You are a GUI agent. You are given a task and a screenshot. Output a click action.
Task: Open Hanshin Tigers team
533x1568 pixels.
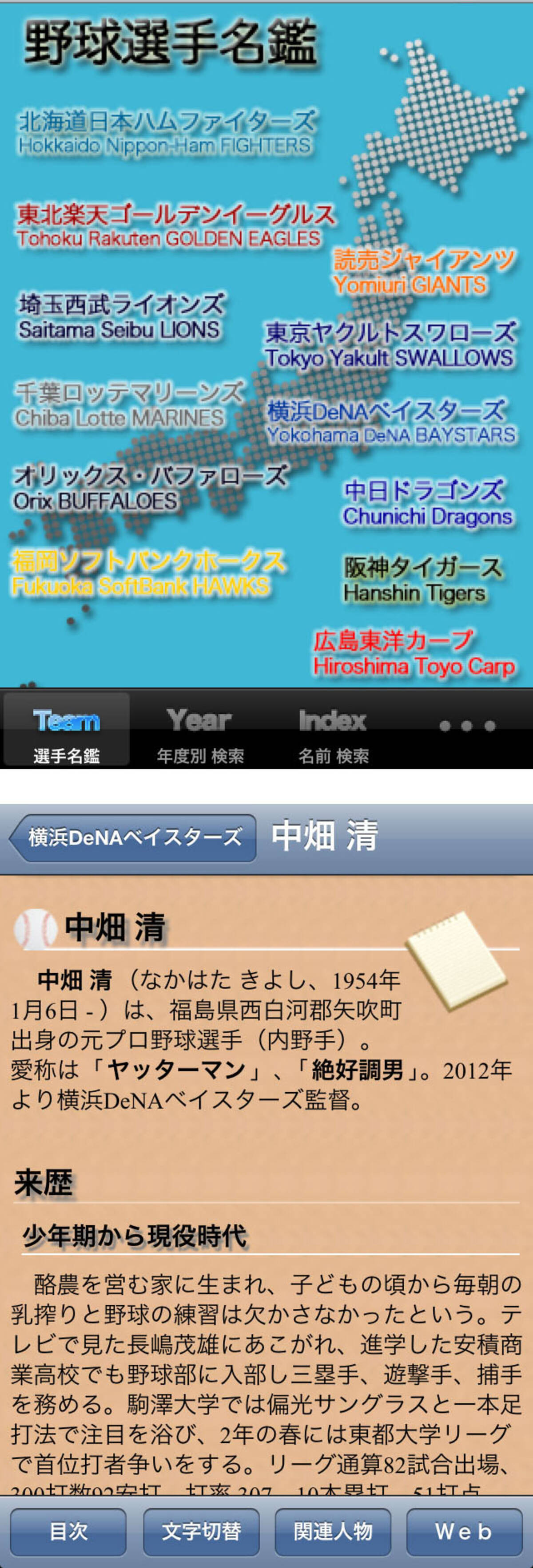422,580
